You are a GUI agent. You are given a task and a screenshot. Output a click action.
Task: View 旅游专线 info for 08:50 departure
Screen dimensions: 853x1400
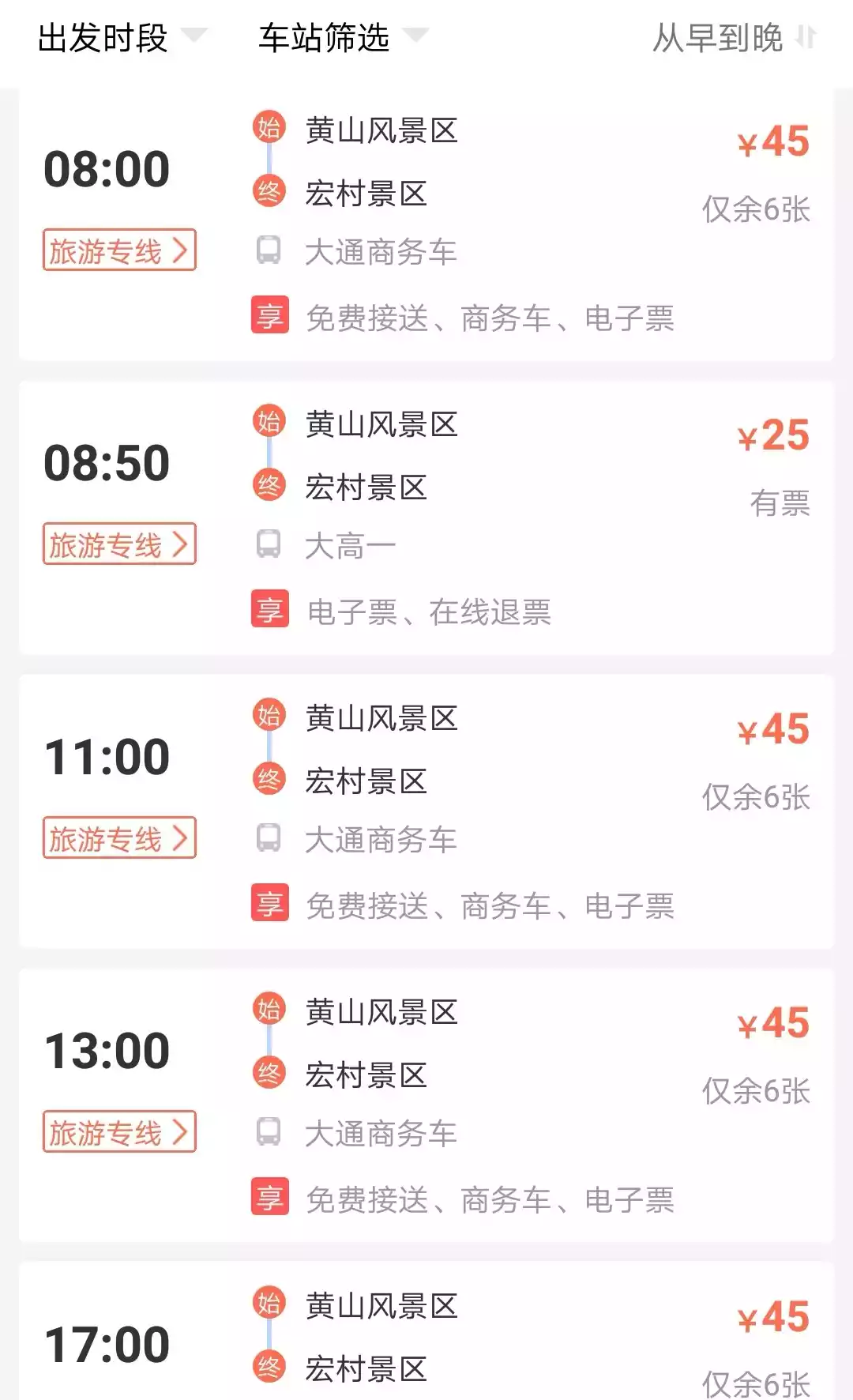(119, 544)
